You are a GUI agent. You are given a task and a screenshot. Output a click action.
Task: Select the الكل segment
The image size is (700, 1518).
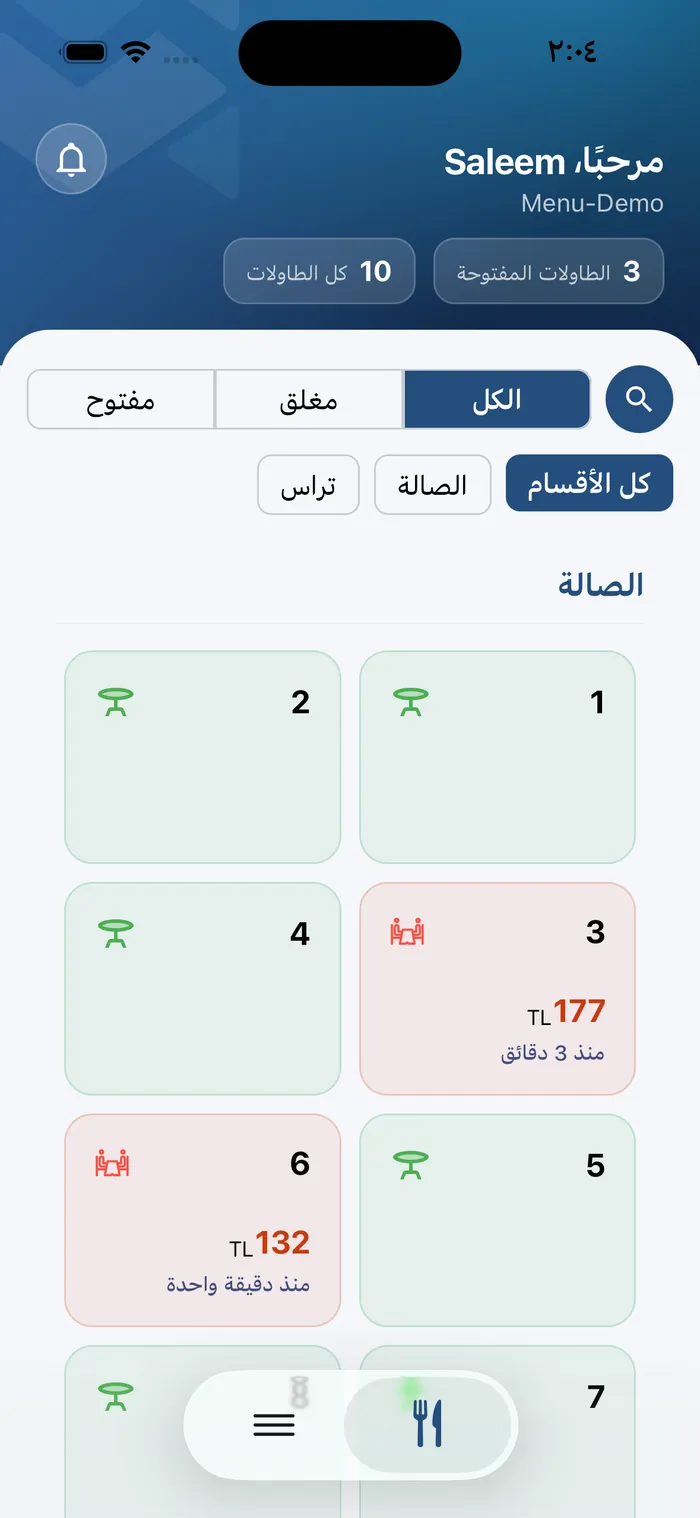click(497, 400)
